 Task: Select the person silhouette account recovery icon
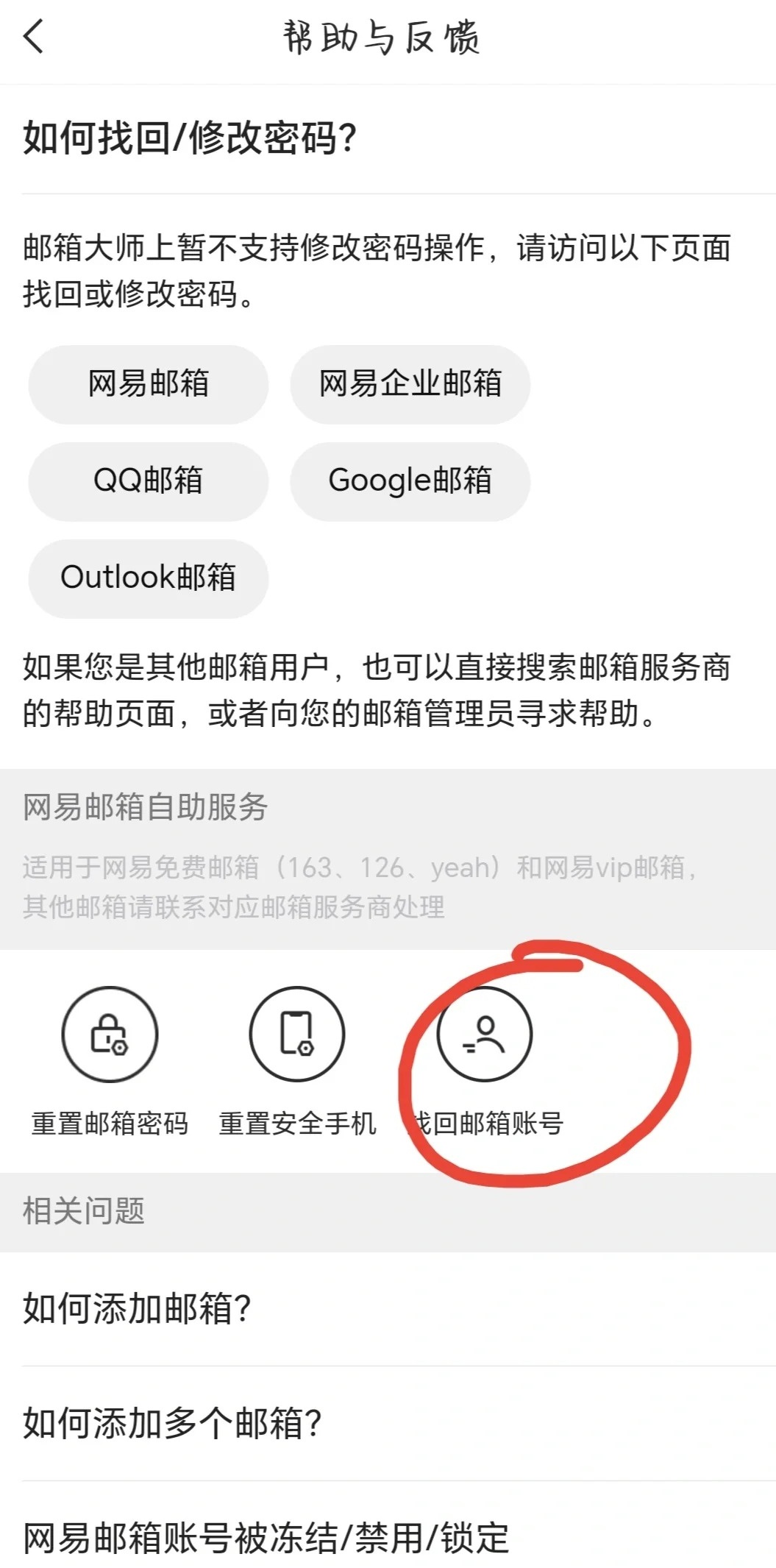(x=483, y=1033)
